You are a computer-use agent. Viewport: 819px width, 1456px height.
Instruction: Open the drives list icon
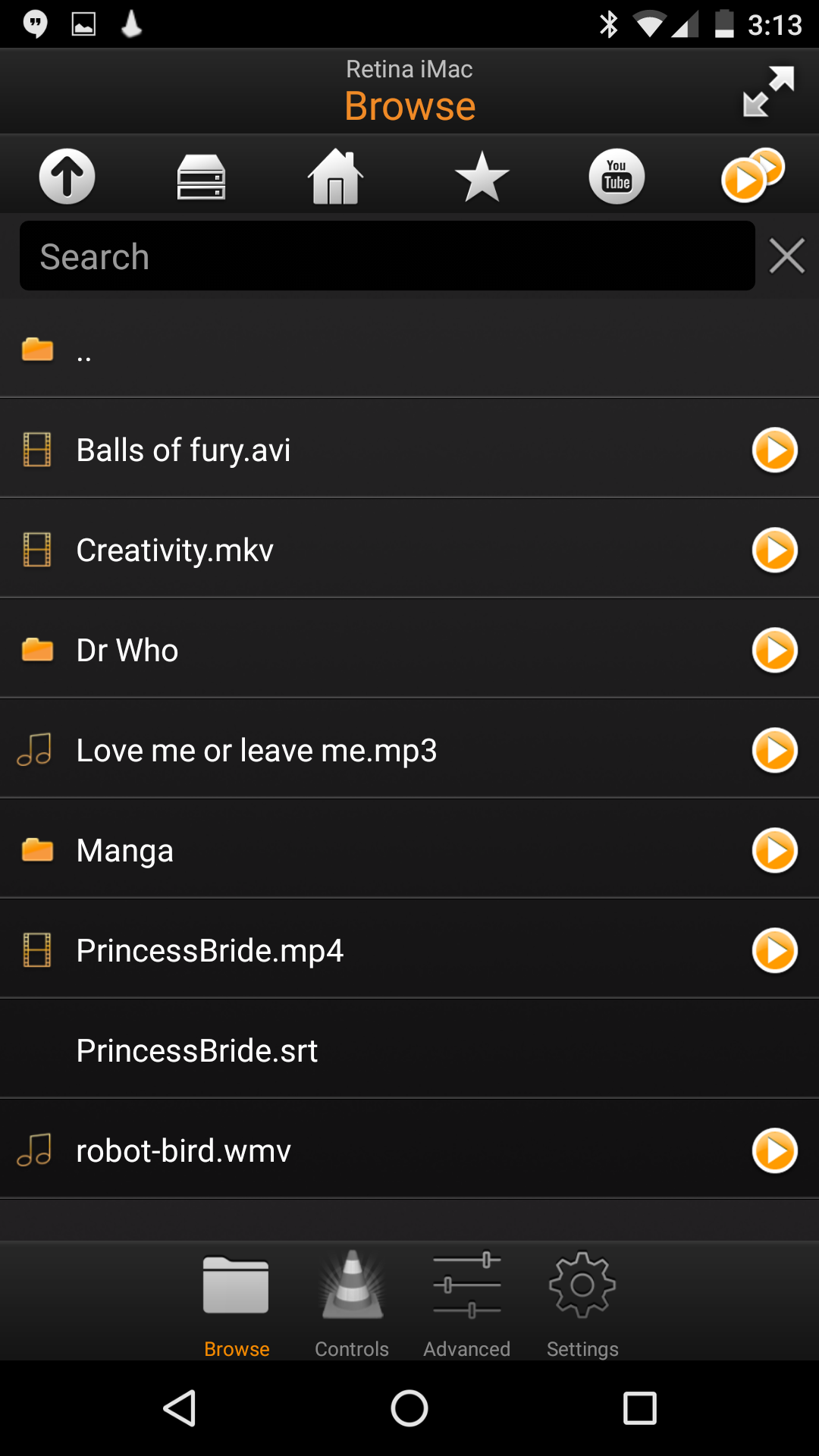201,177
